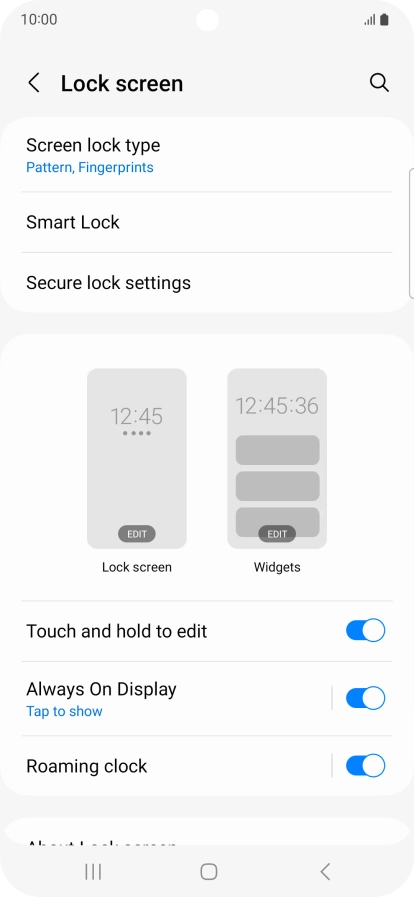The image size is (414, 897).
Task: Open Secure lock settings
Action: click(207, 283)
